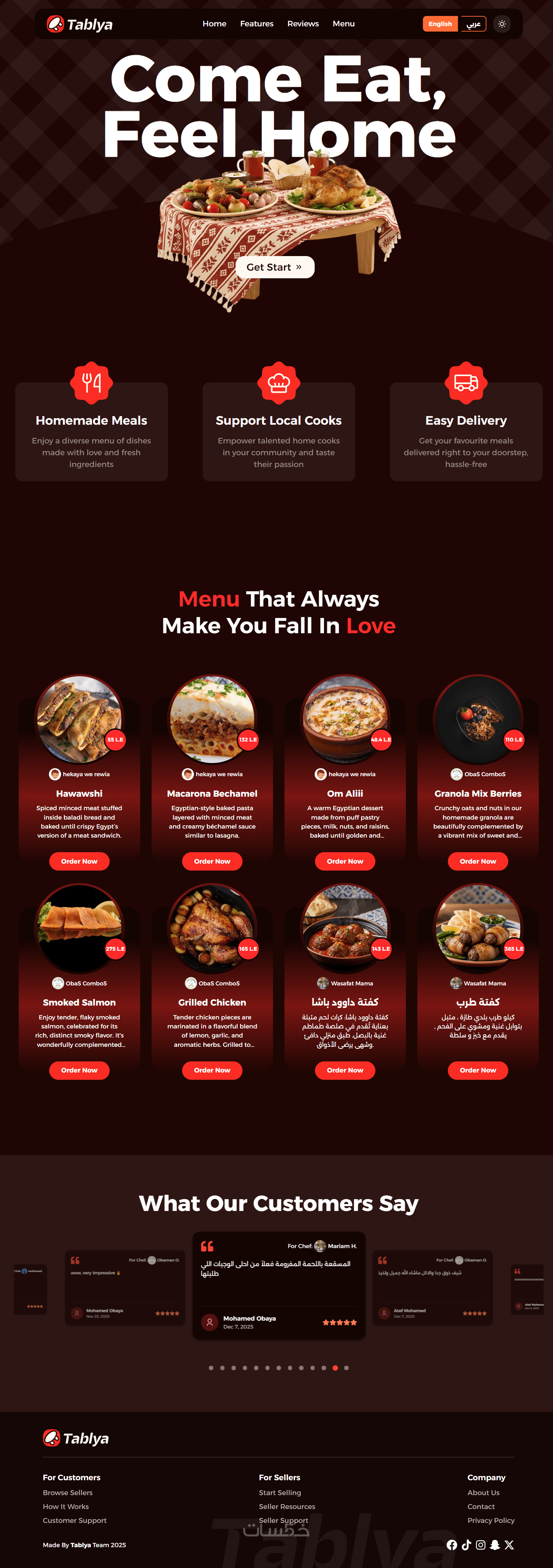
Task: Open the Menu nav link
Action: 343,24
